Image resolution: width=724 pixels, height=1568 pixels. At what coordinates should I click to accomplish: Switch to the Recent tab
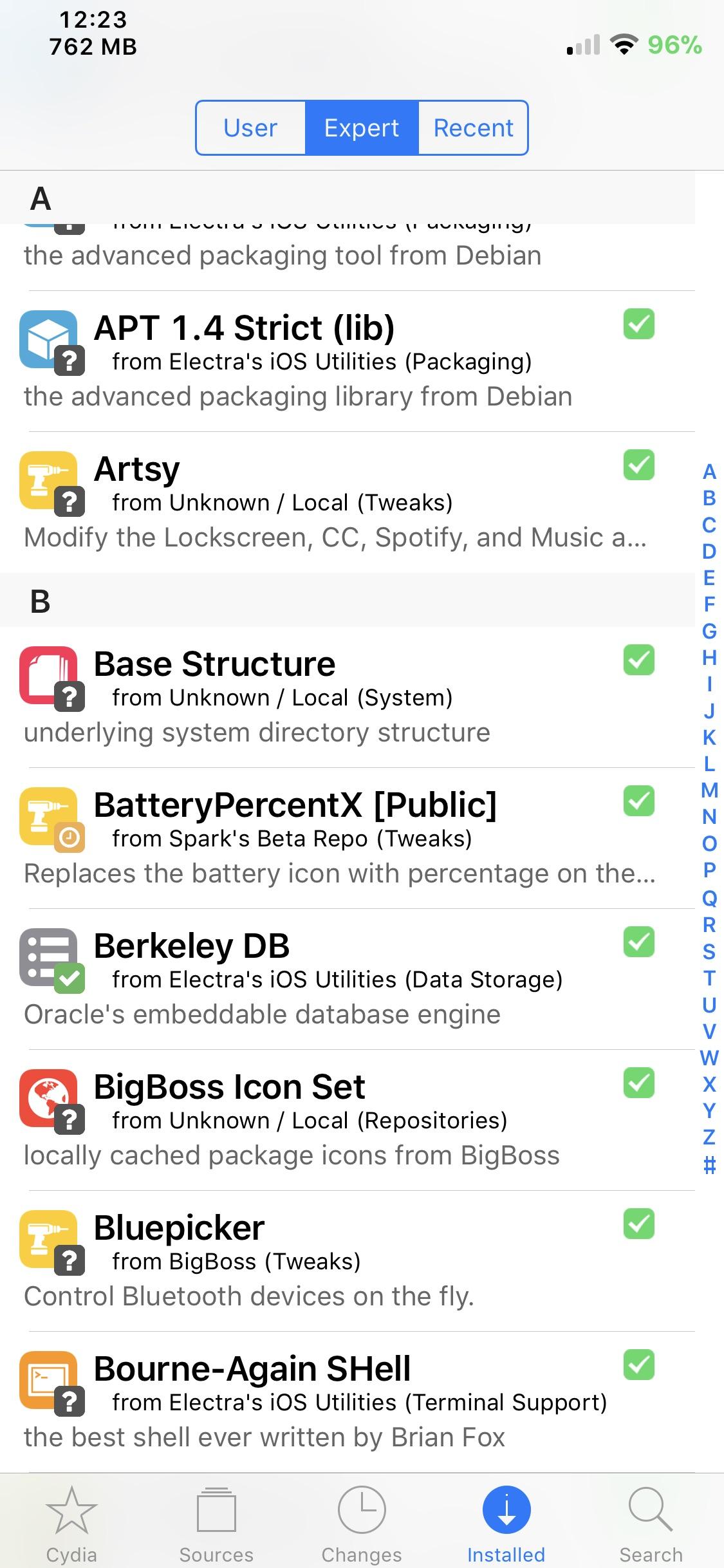tap(473, 127)
